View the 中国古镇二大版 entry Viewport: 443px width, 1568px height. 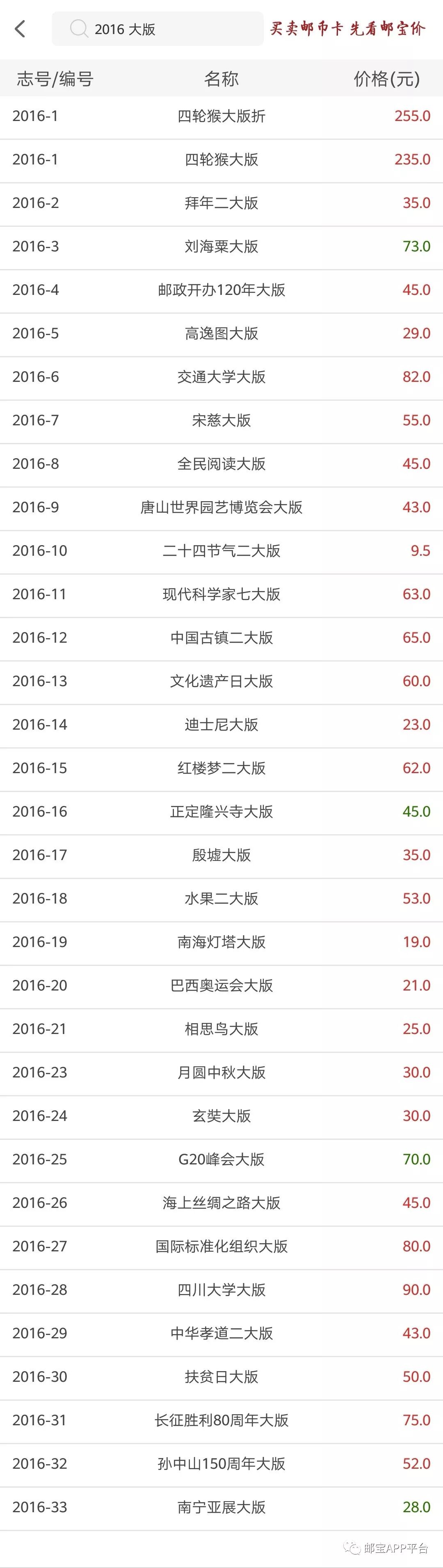point(221,638)
